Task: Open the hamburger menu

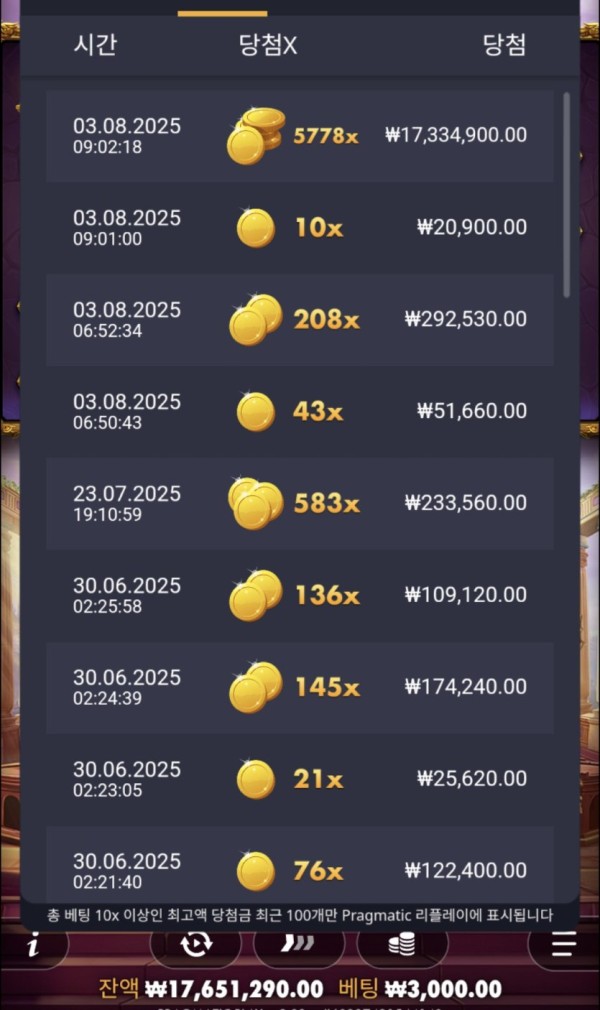Action: click(565, 944)
